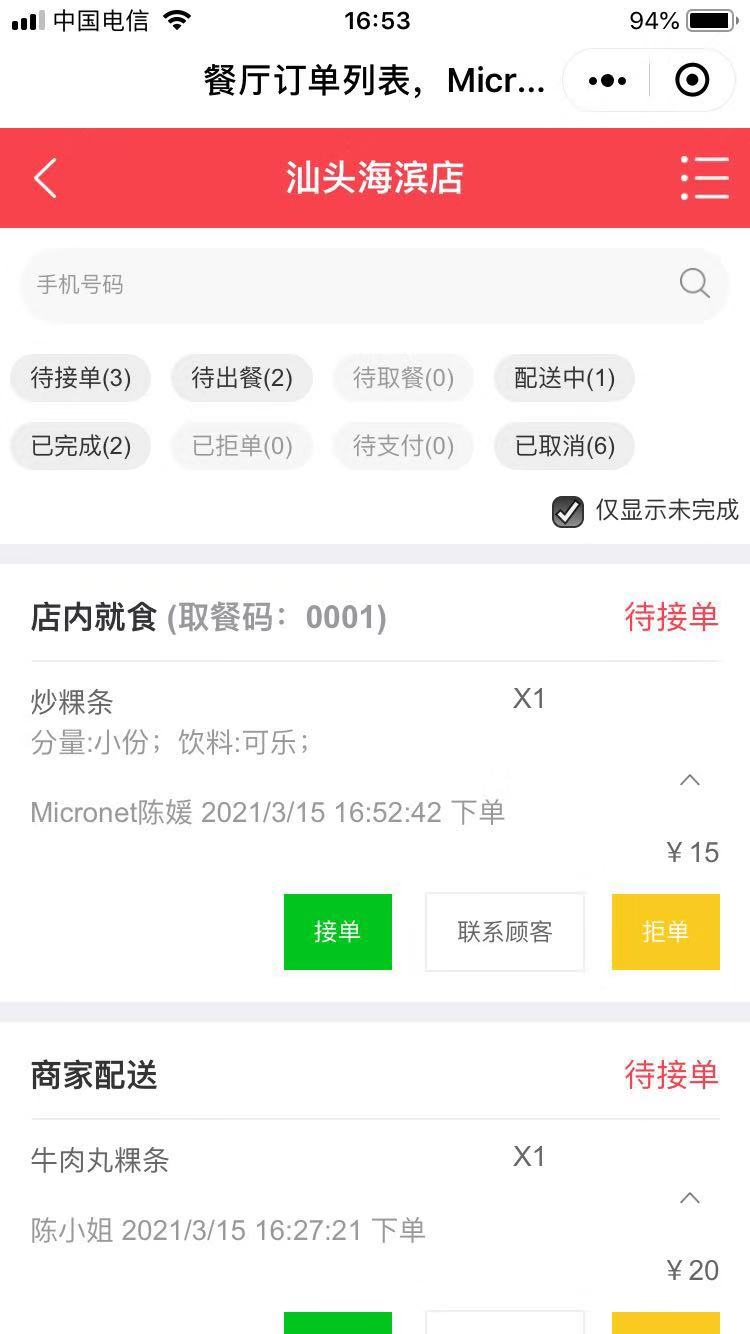Filter by 待出餐(2)
This screenshot has height=1334, width=750.
(x=242, y=378)
